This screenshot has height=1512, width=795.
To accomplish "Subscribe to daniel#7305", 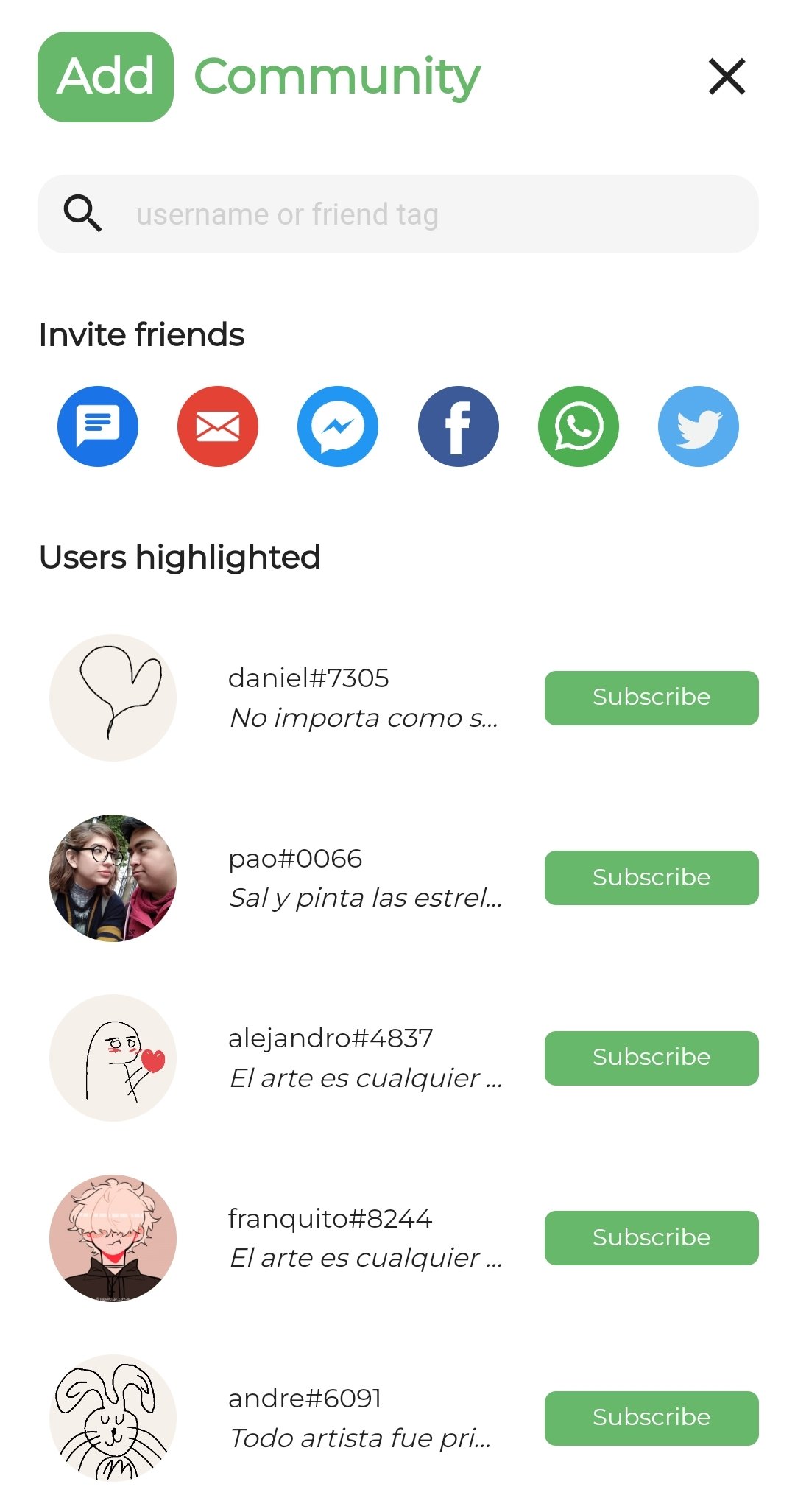I will pyautogui.click(x=651, y=697).
